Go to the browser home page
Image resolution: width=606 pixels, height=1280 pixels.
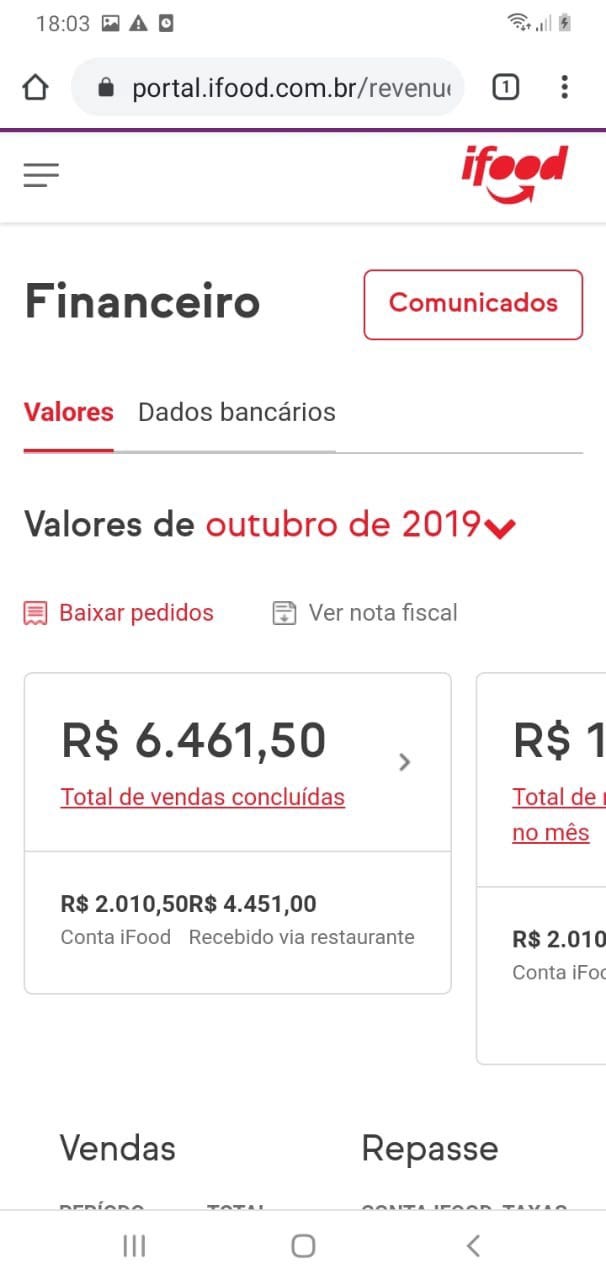coord(35,88)
